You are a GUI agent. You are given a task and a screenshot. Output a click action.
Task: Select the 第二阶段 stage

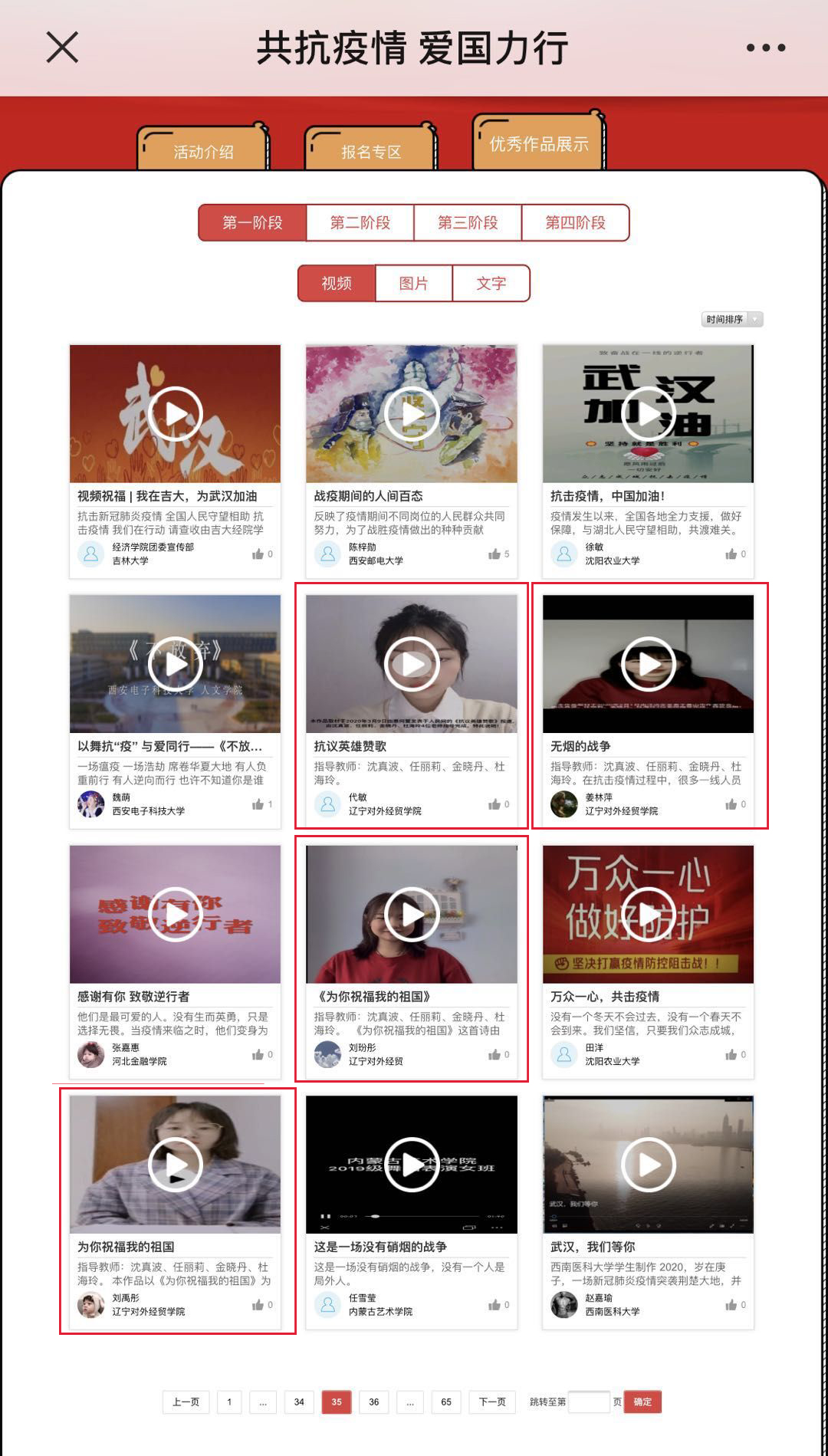[x=360, y=222]
